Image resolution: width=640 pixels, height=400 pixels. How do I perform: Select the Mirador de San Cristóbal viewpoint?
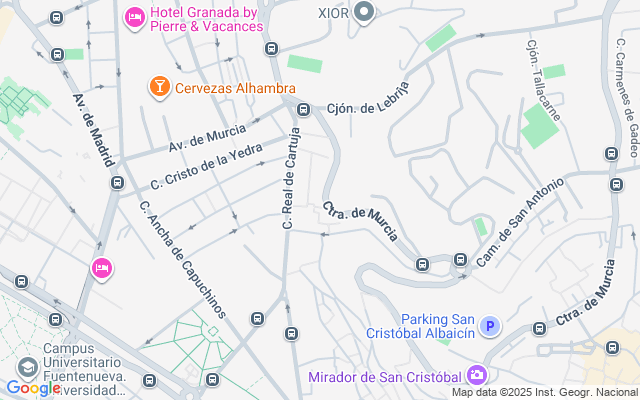(477, 375)
